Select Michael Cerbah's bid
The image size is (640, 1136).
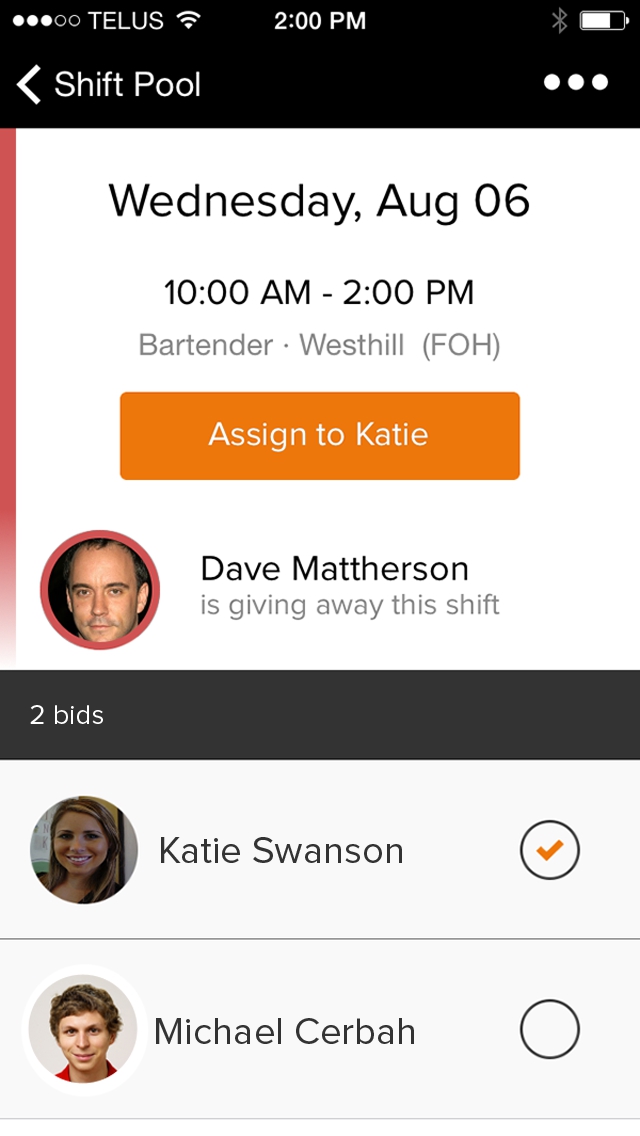pos(549,1029)
